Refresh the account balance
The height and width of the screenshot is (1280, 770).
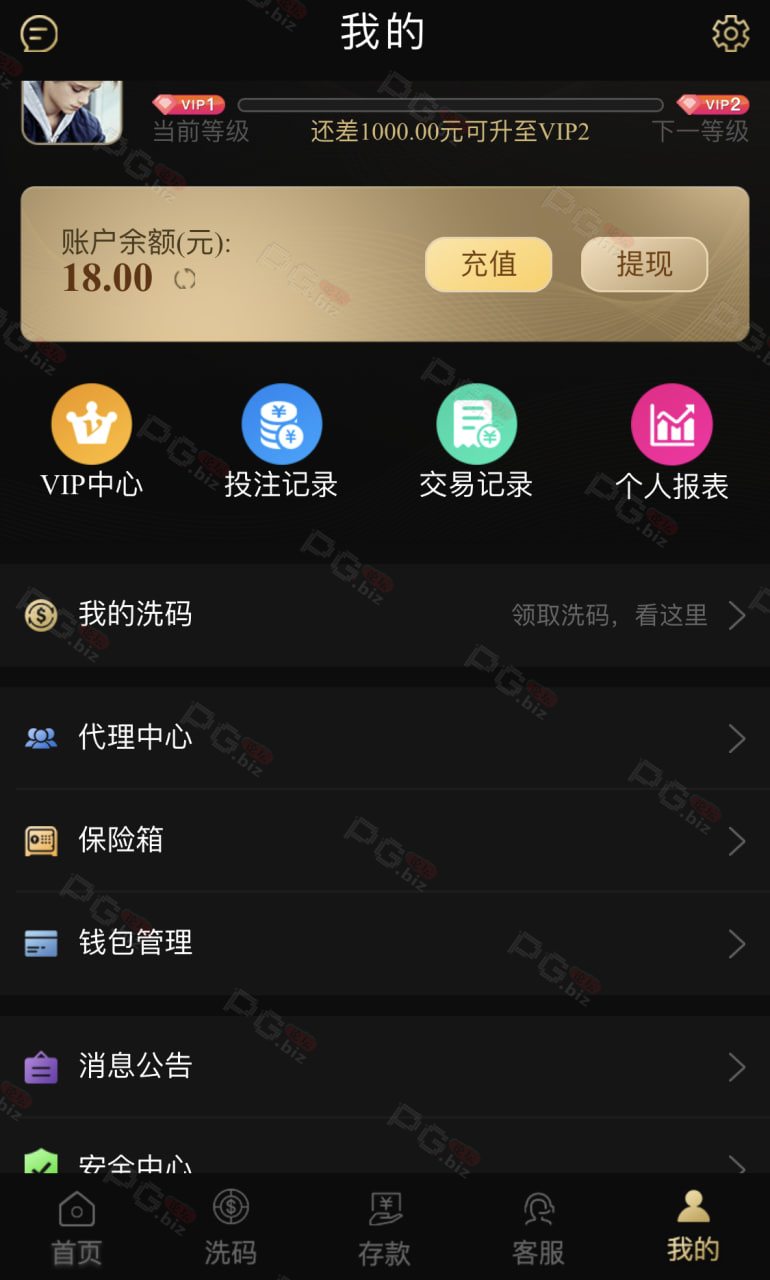185,279
